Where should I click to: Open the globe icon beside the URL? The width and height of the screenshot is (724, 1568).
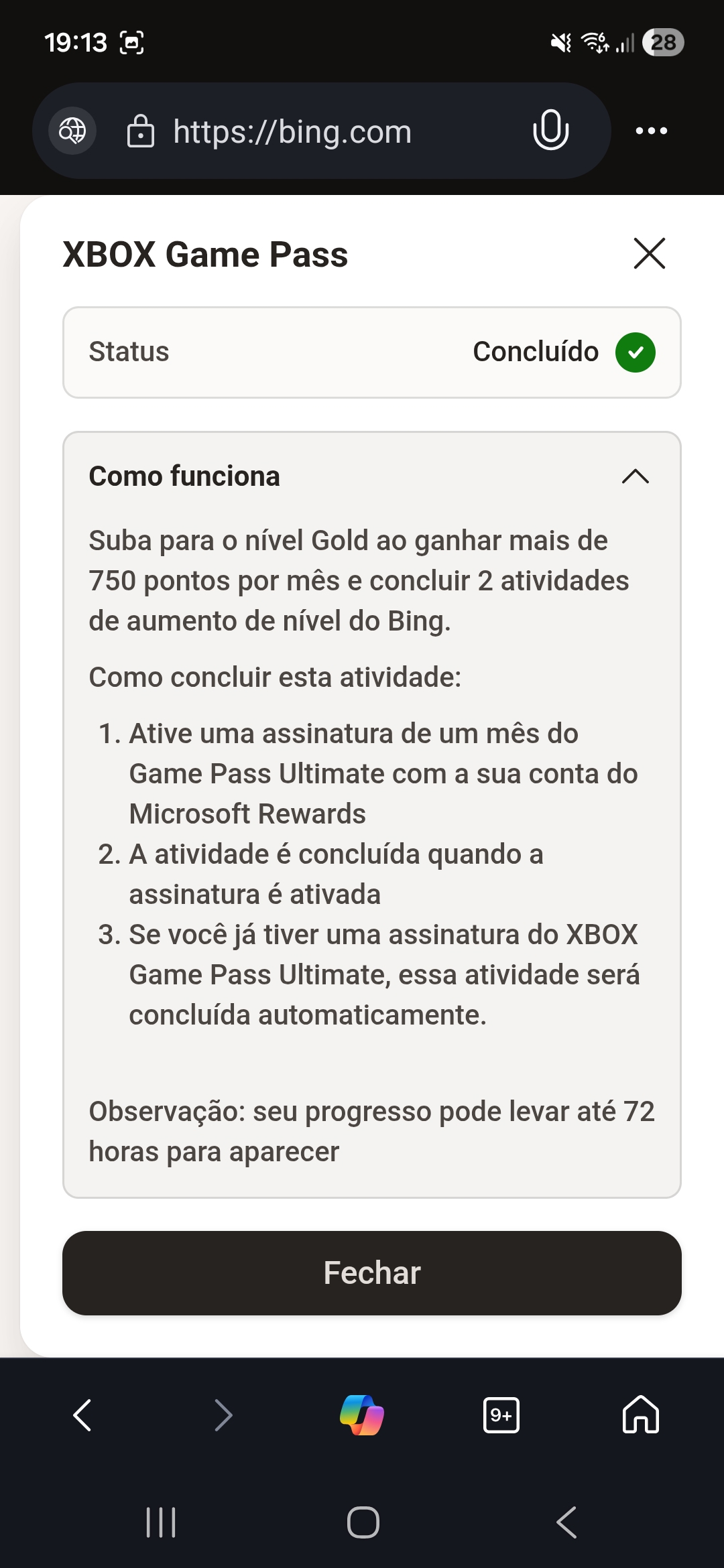72,130
